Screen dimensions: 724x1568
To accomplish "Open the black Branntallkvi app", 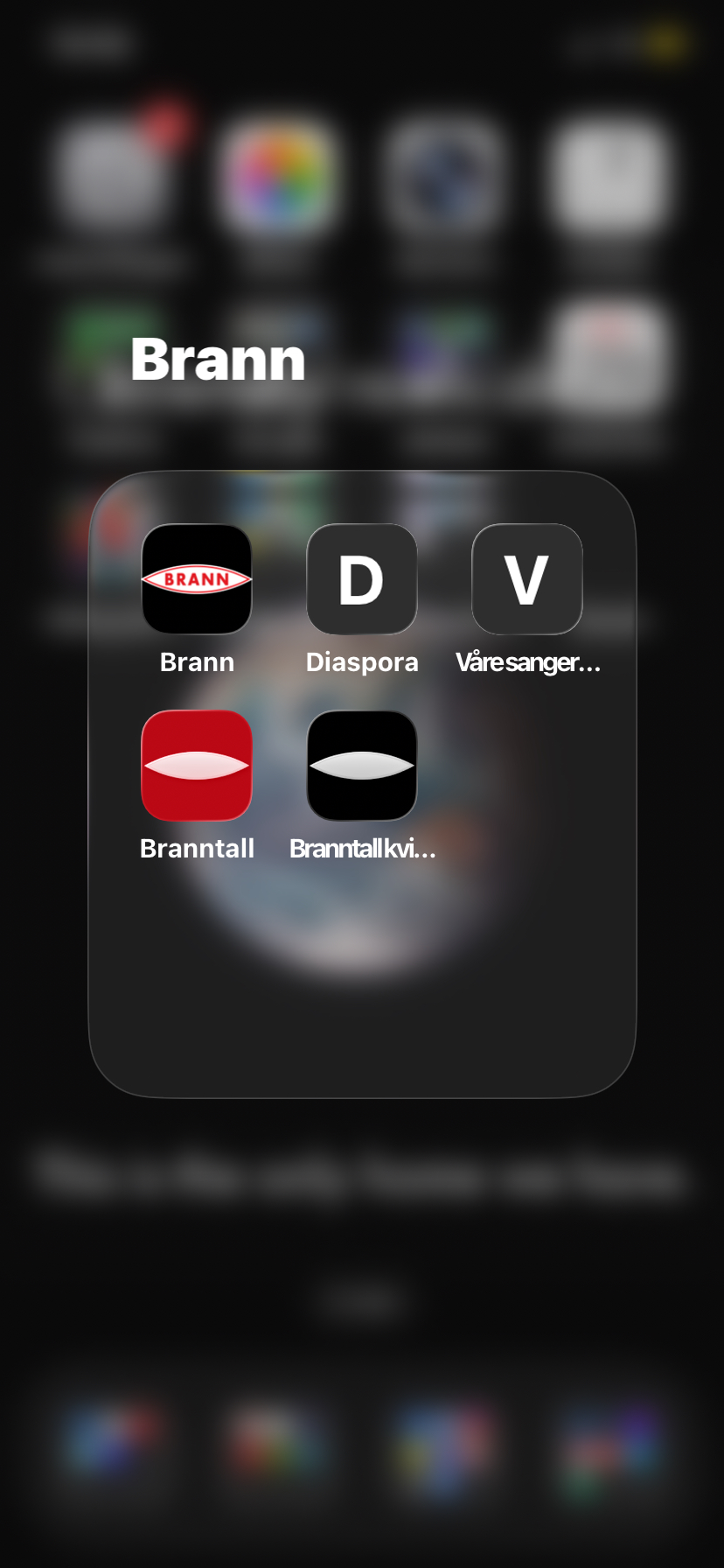I will tap(362, 766).
